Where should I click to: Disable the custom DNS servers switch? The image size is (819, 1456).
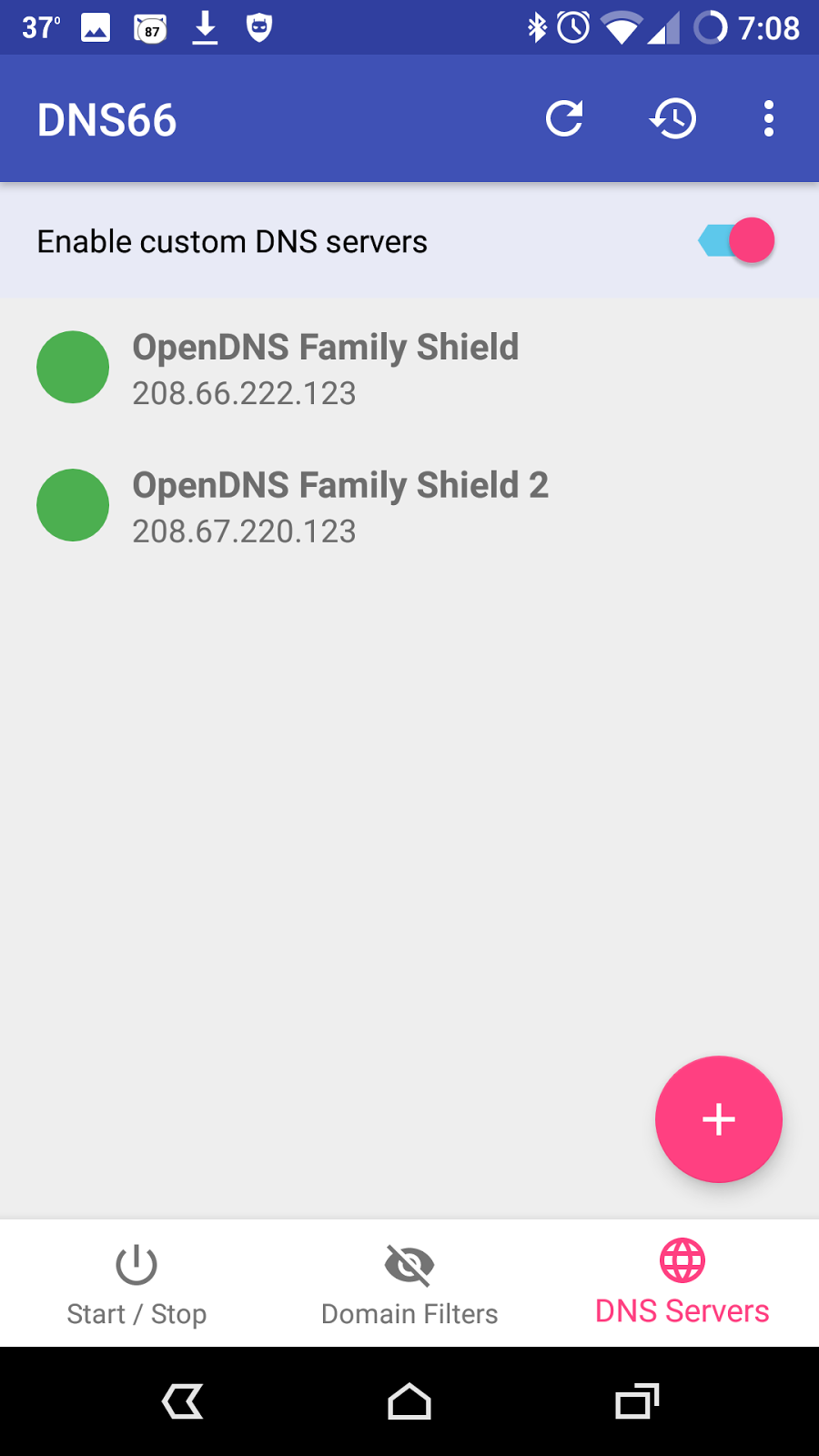click(738, 241)
